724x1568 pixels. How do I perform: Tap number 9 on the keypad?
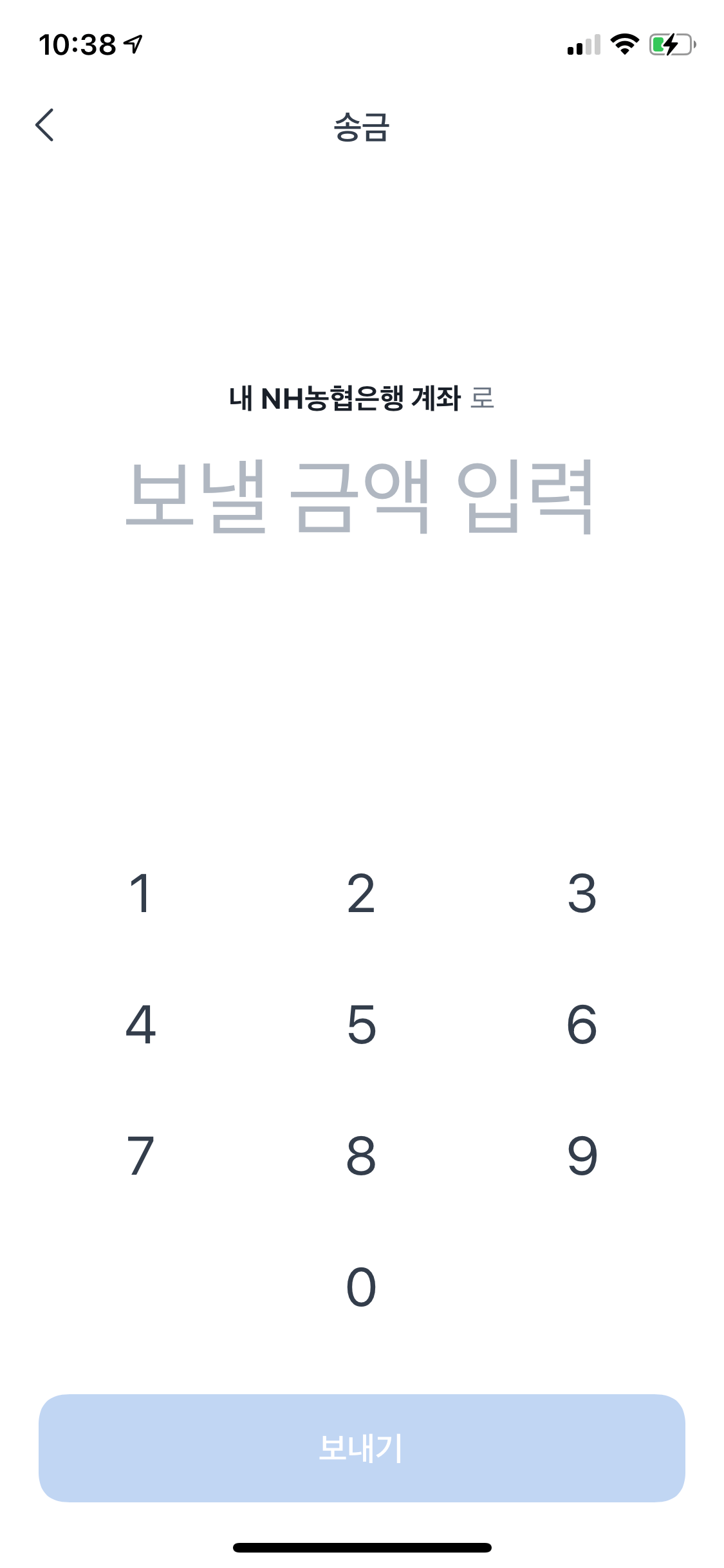[x=582, y=1155]
